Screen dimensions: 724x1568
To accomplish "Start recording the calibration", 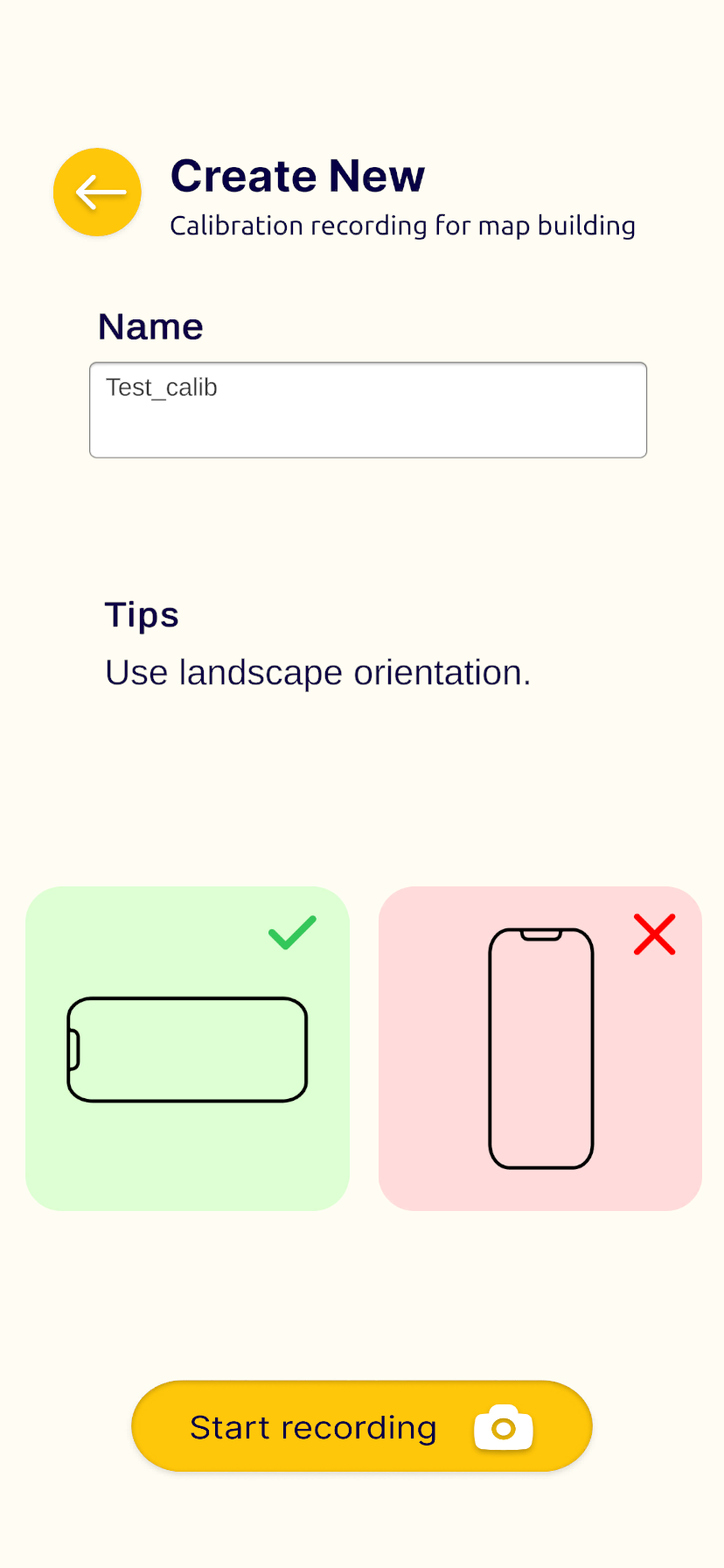I will (x=361, y=1426).
